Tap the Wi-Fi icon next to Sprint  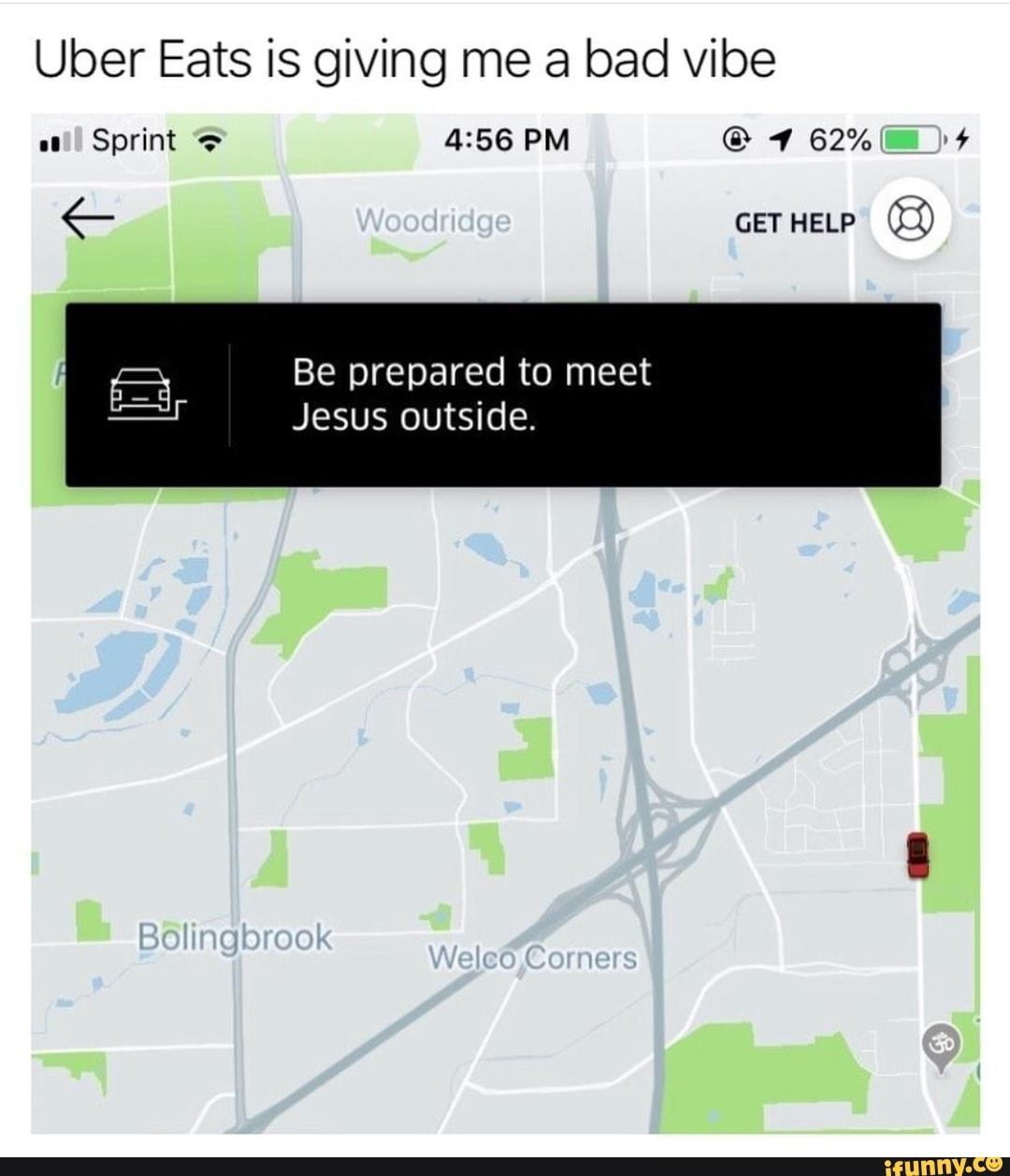[x=211, y=140]
